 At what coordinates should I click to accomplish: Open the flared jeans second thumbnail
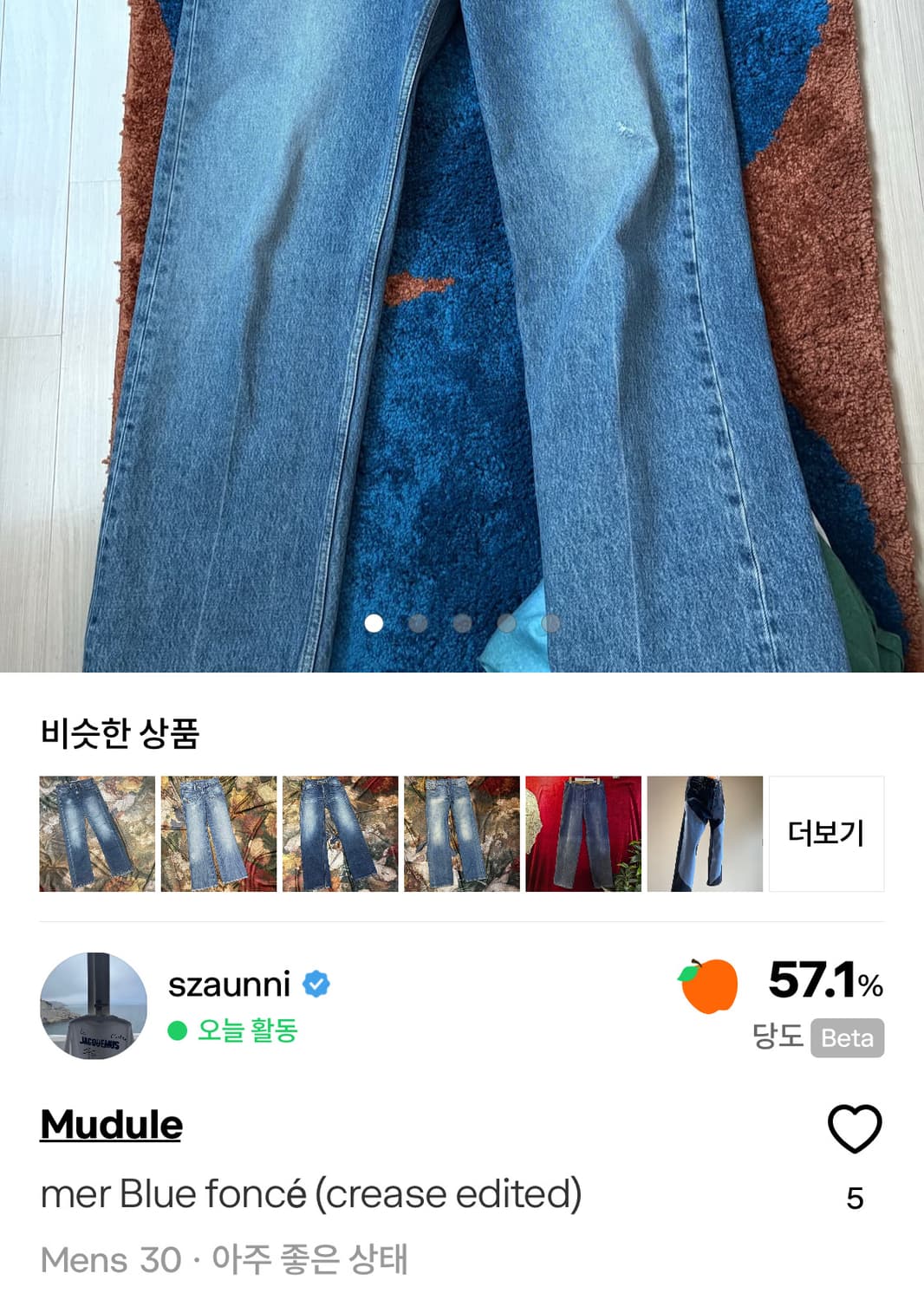click(218, 832)
